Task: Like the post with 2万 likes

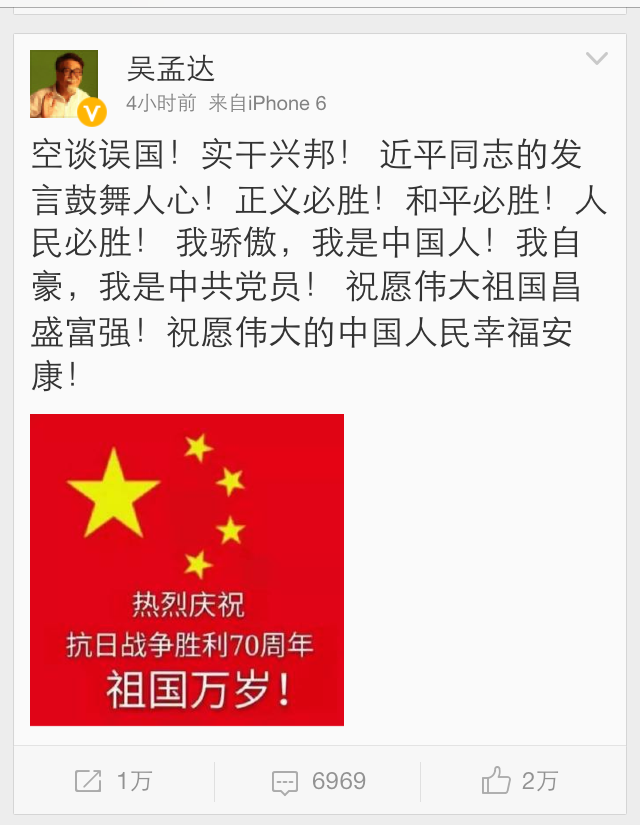Action: click(x=519, y=781)
